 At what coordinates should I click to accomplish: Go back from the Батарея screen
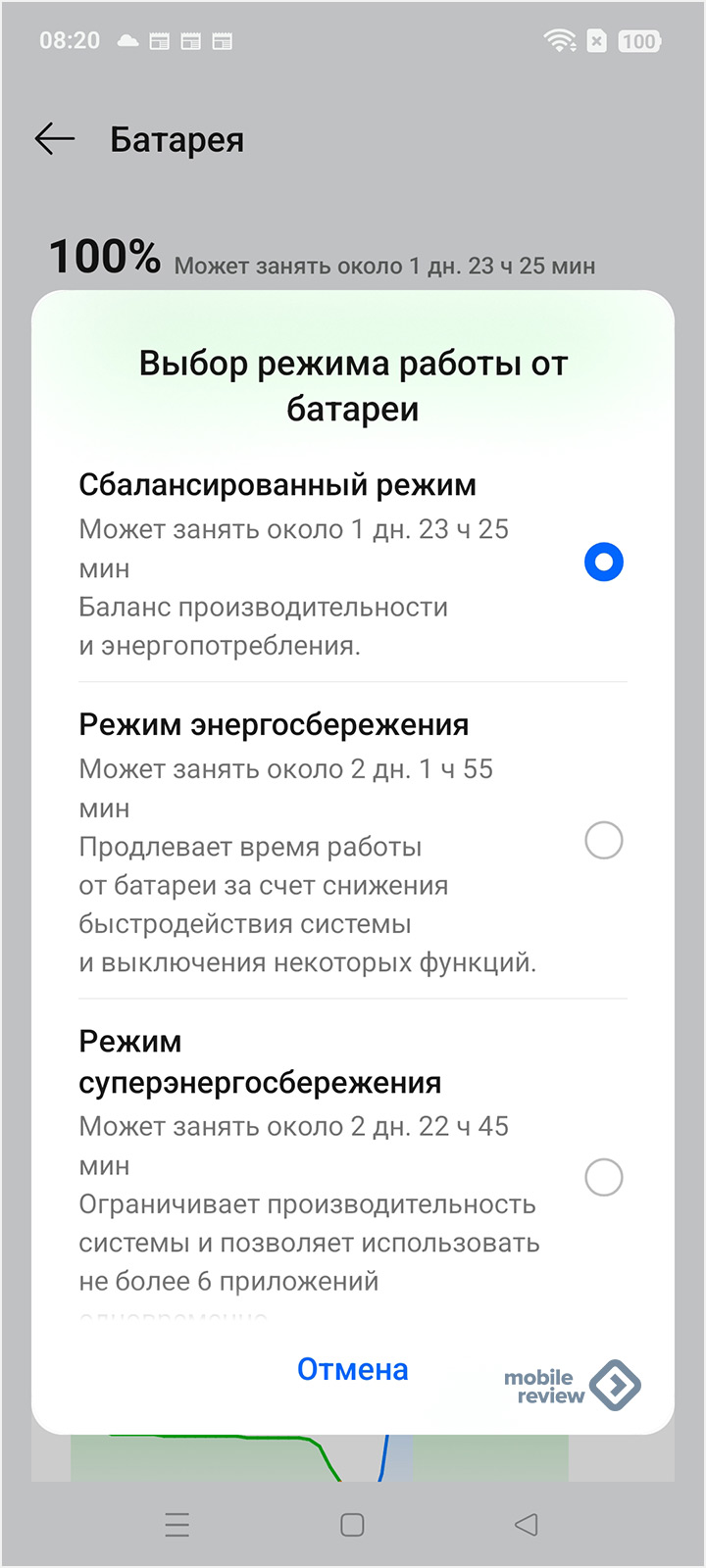pos(55,139)
